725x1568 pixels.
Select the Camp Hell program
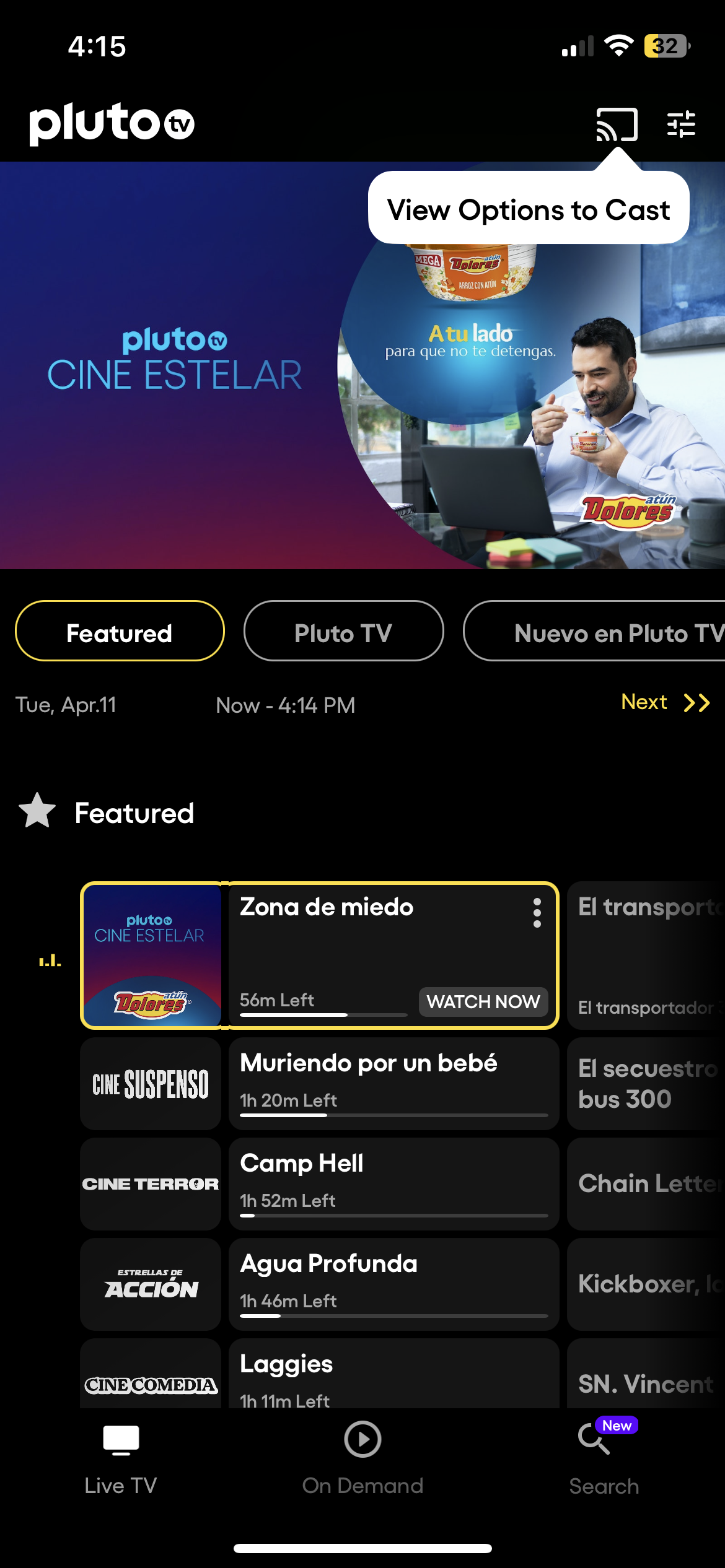pos(393,1184)
